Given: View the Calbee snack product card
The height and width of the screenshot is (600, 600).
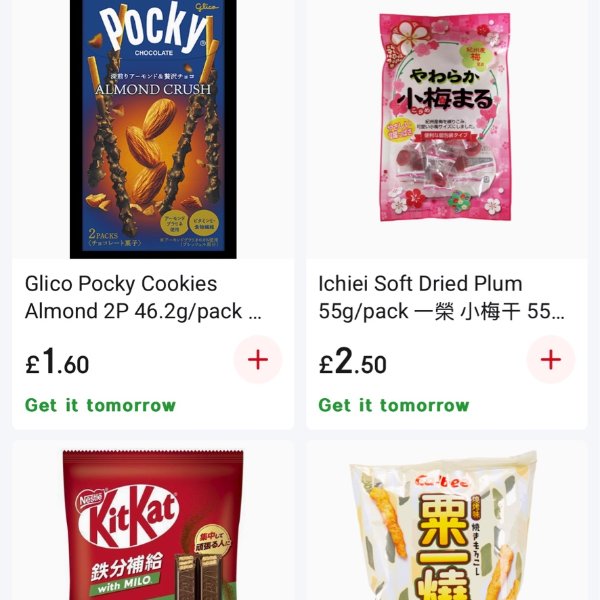Looking at the screenshot, I should pyautogui.click(x=445, y=525).
